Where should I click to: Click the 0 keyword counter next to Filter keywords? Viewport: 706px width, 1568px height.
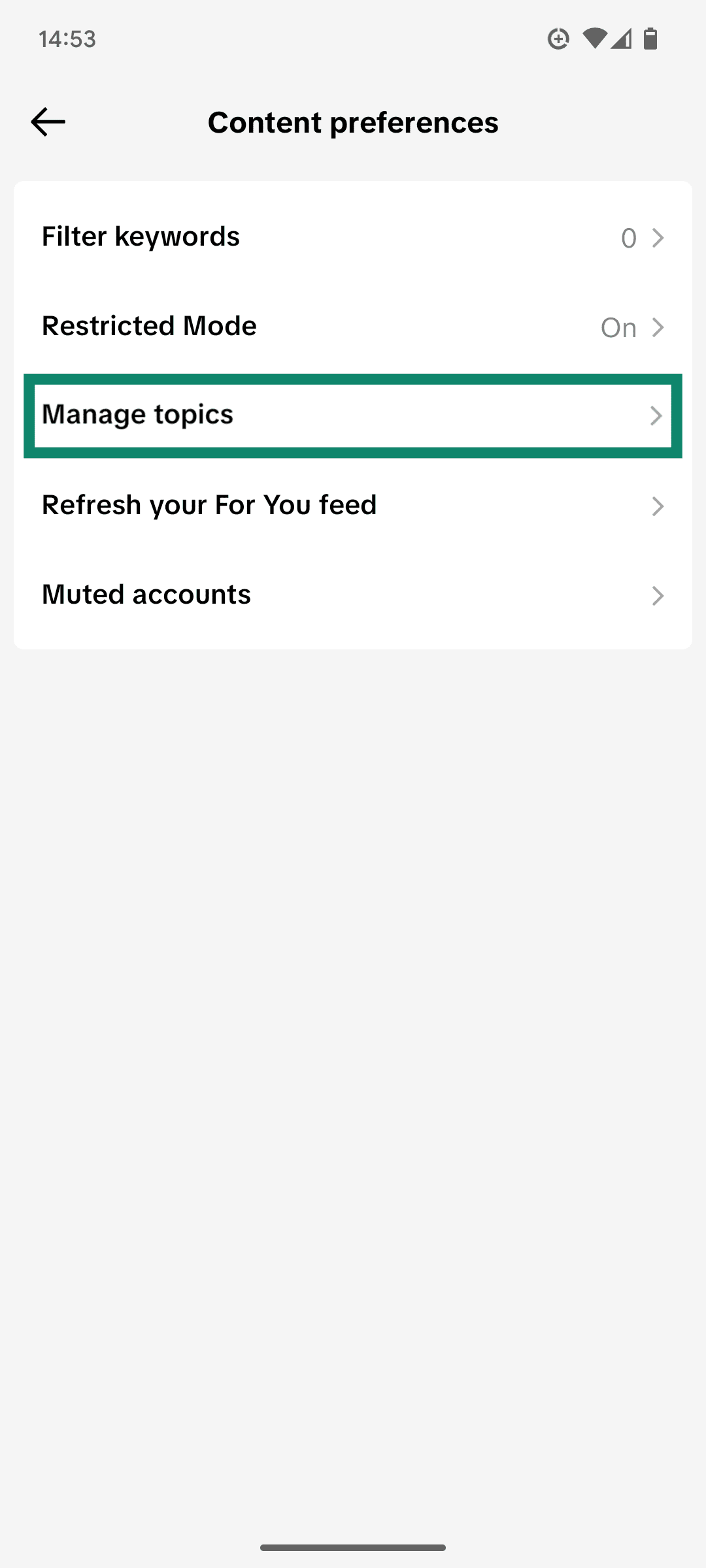point(629,238)
